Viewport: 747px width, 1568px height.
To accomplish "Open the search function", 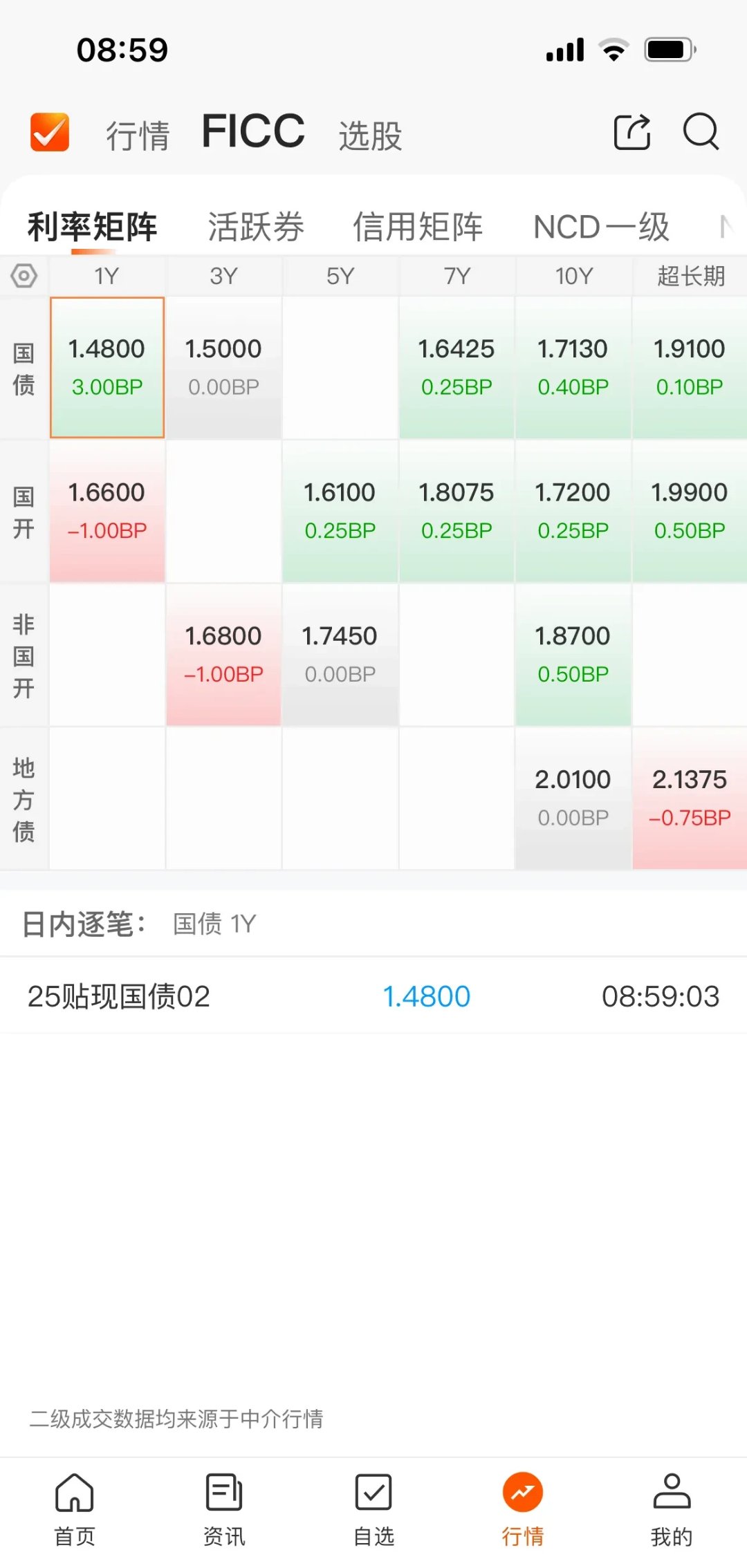I will pyautogui.click(x=701, y=133).
